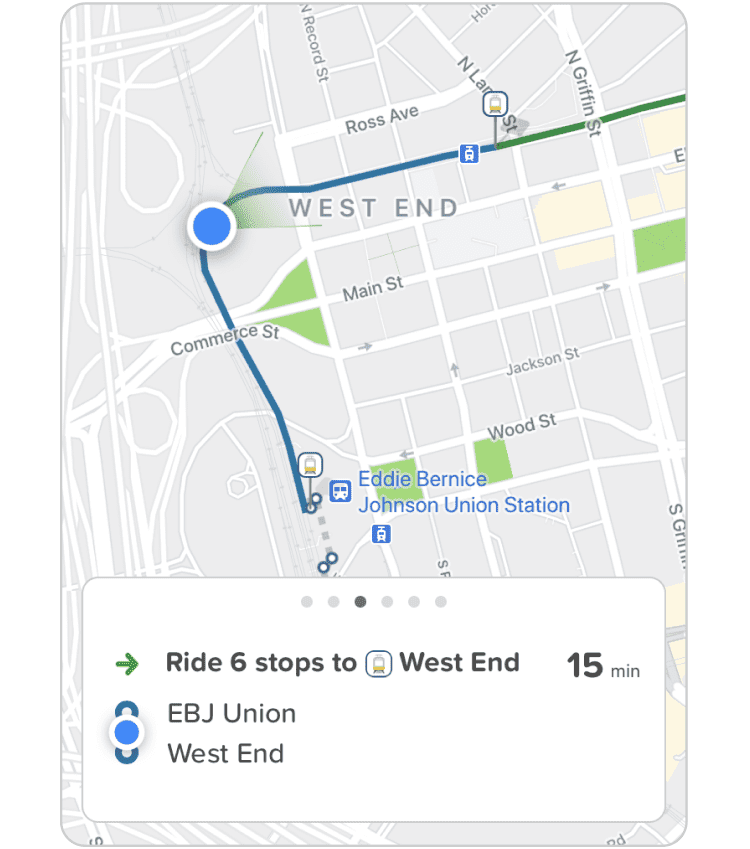Tap the step page indicator dots

click(374, 602)
